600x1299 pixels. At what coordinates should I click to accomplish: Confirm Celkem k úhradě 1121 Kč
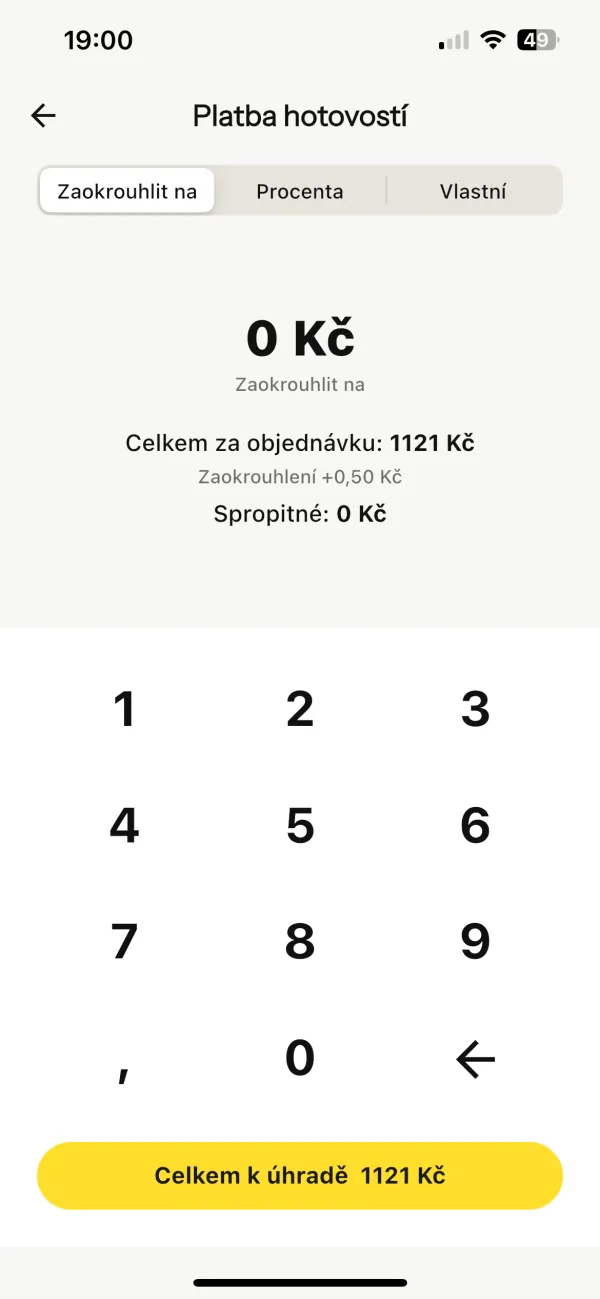point(300,1176)
